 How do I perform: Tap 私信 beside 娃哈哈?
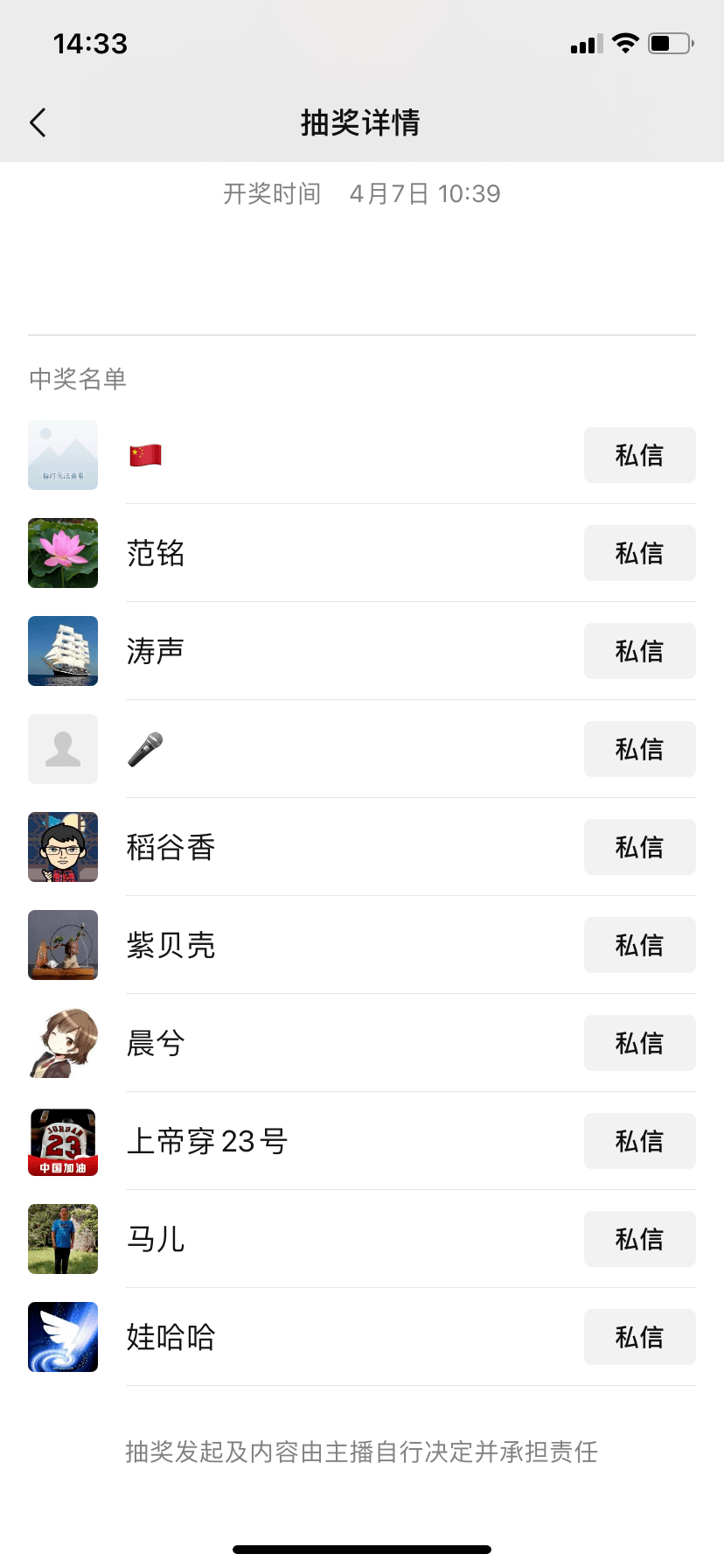[639, 1337]
